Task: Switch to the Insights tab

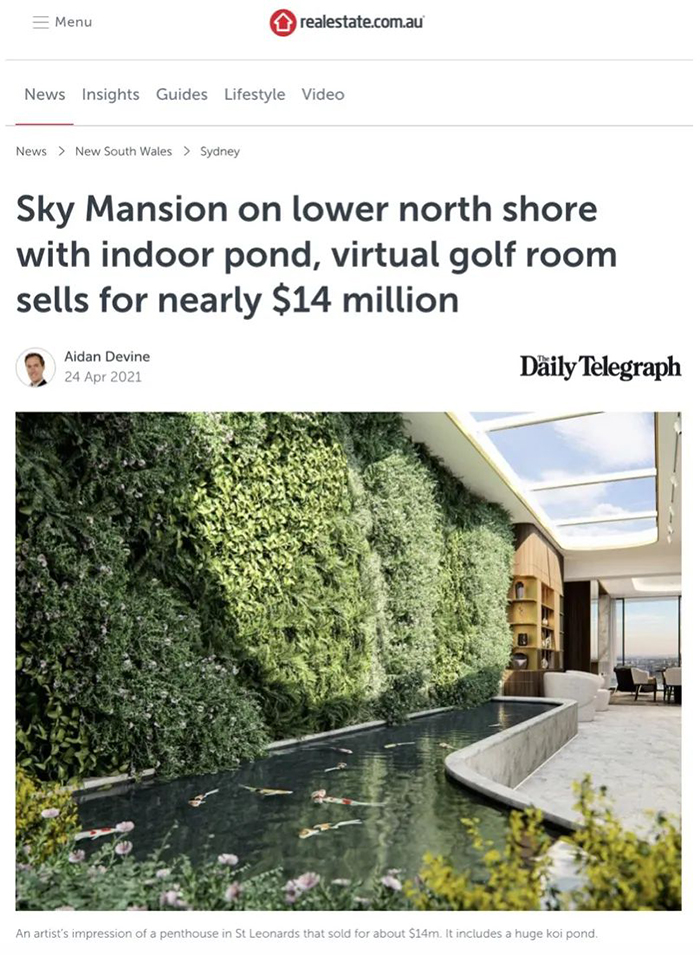Action: 110,94
